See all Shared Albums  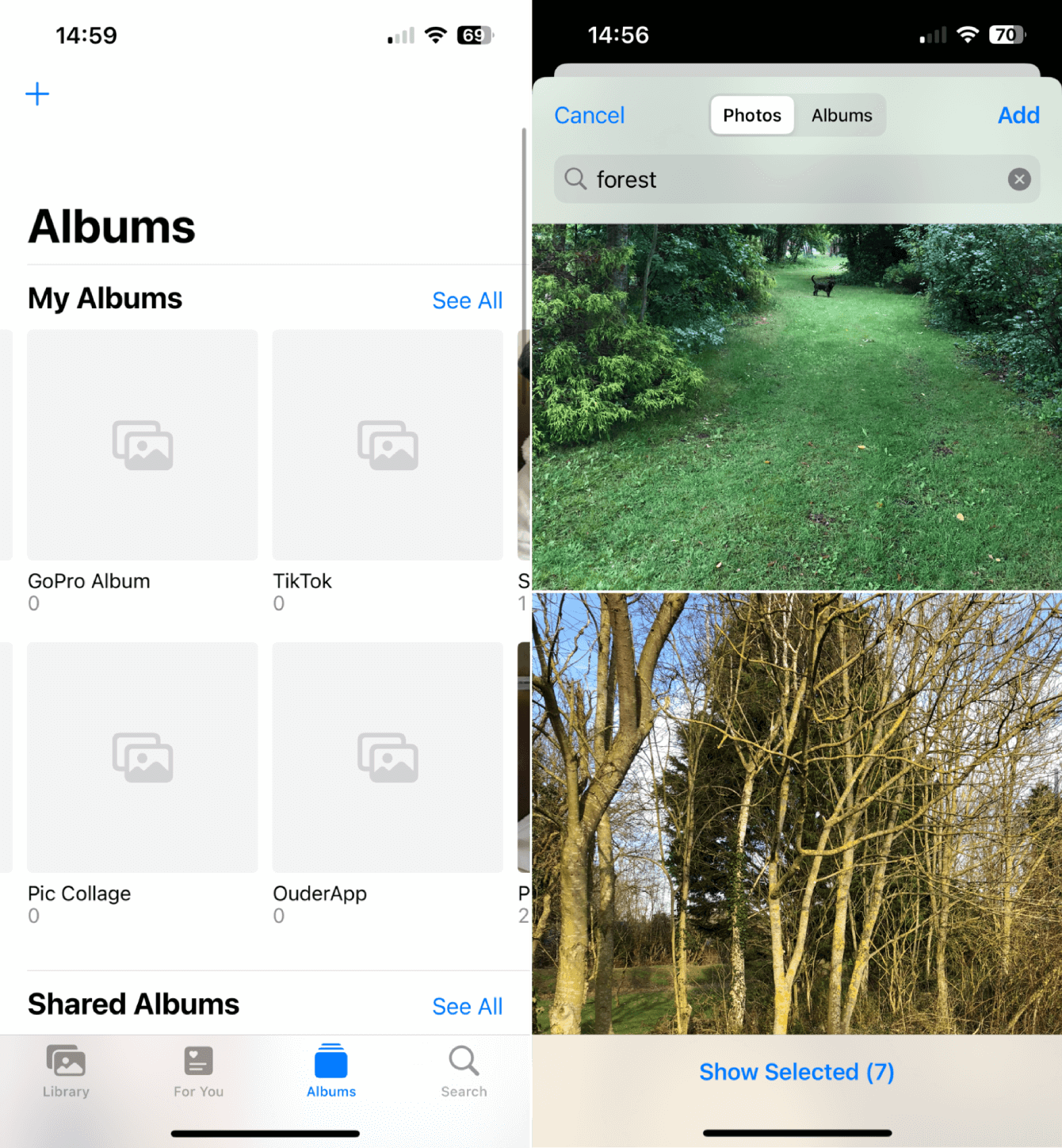pos(467,1006)
